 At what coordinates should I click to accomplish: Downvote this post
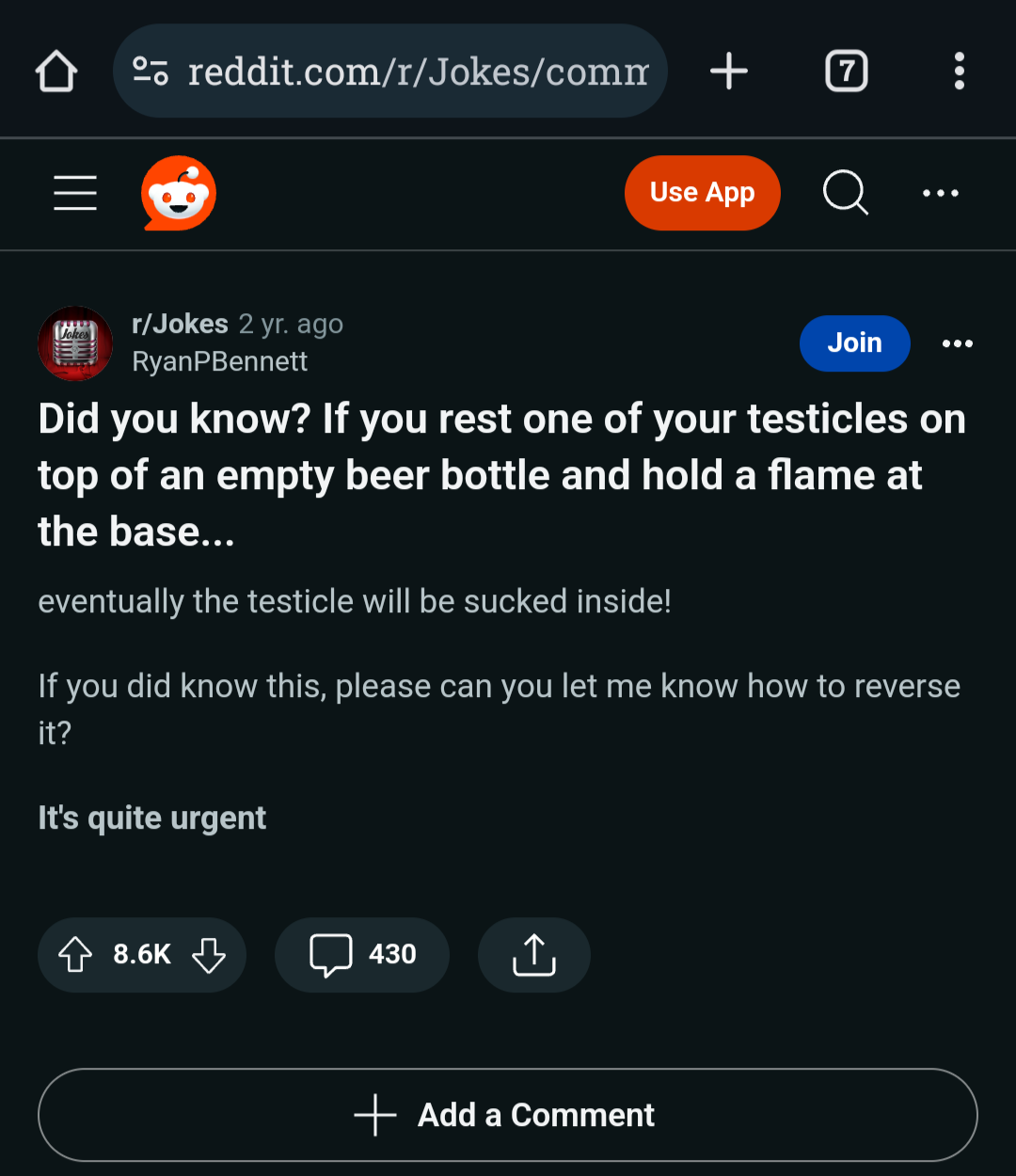pyautogui.click(x=209, y=955)
